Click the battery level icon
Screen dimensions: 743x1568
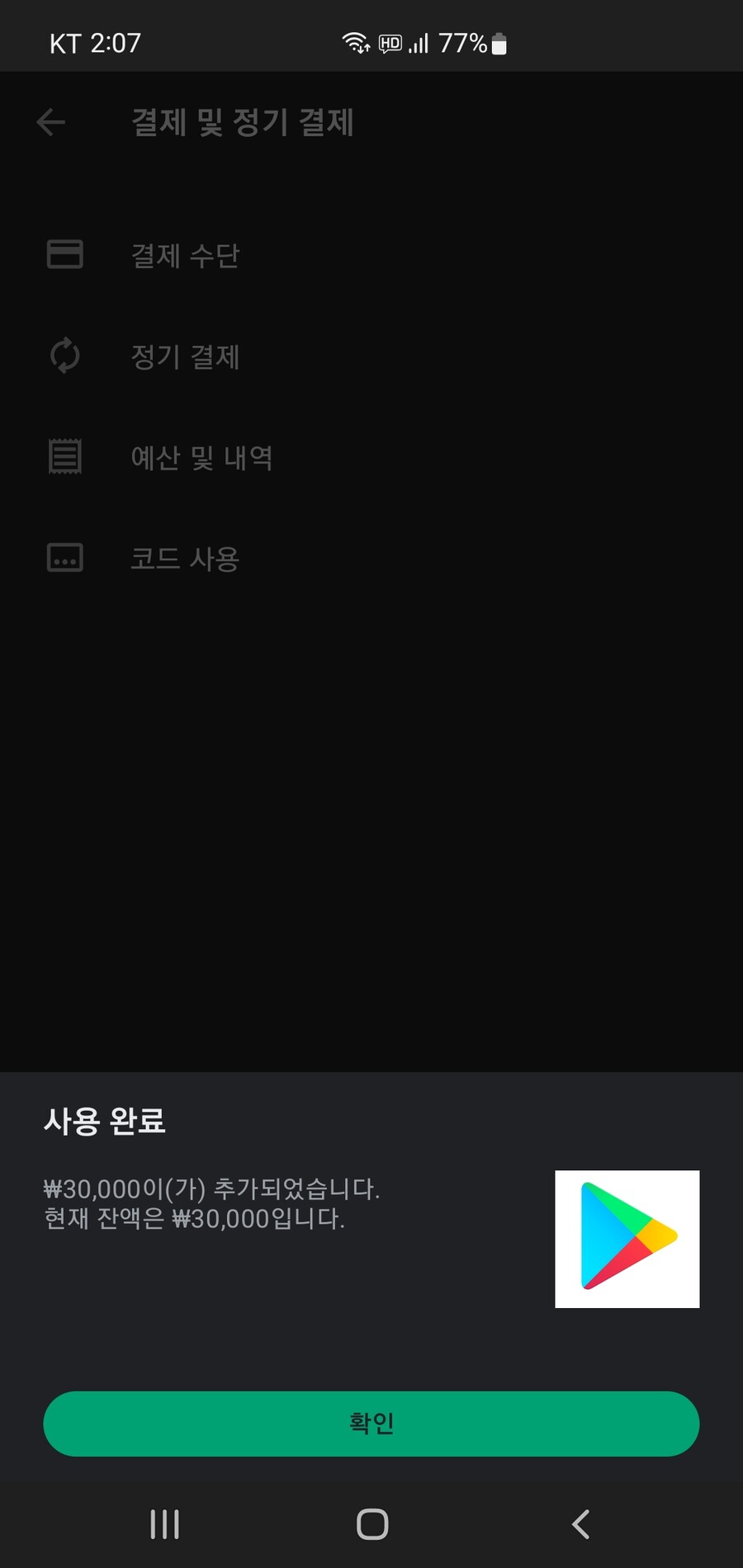pyautogui.click(x=499, y=44)
